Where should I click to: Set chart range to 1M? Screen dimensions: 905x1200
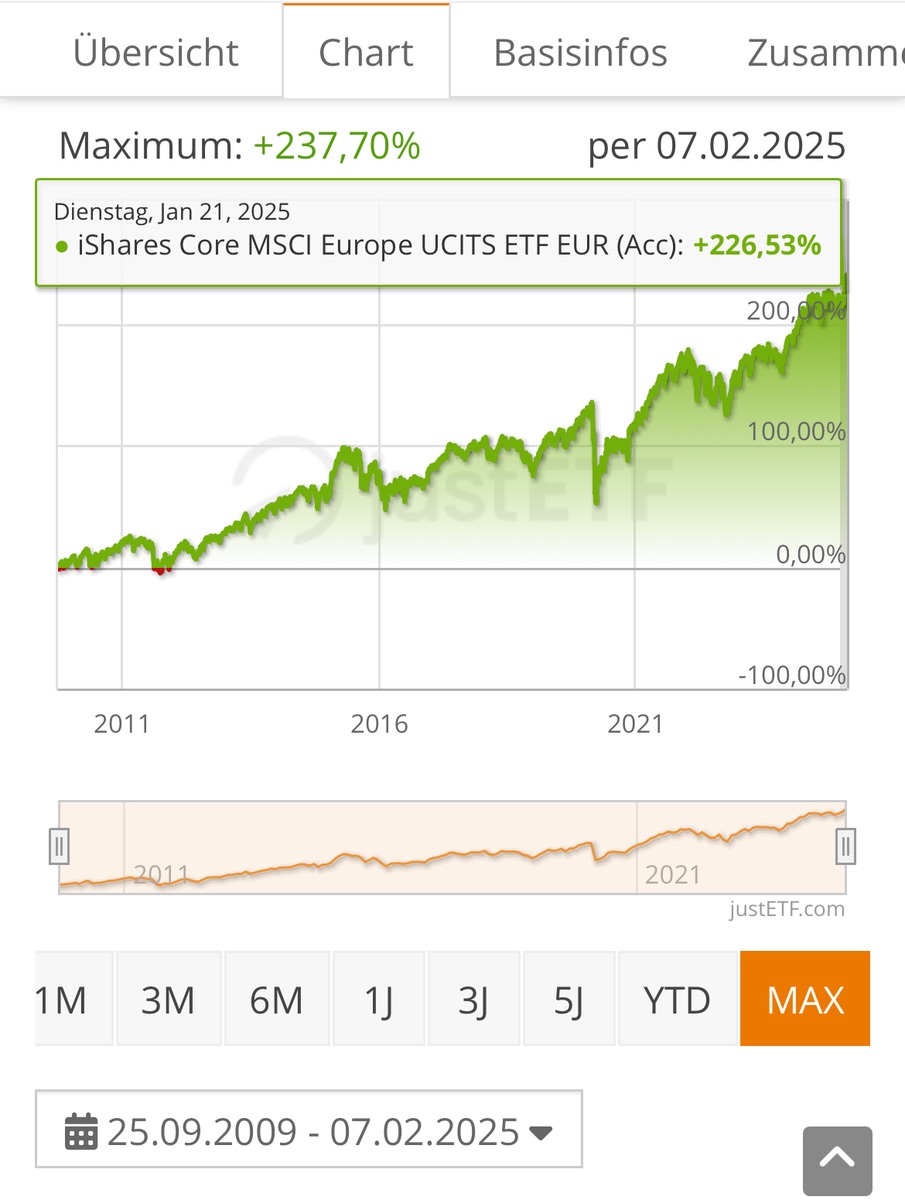[x=62, y=999]
